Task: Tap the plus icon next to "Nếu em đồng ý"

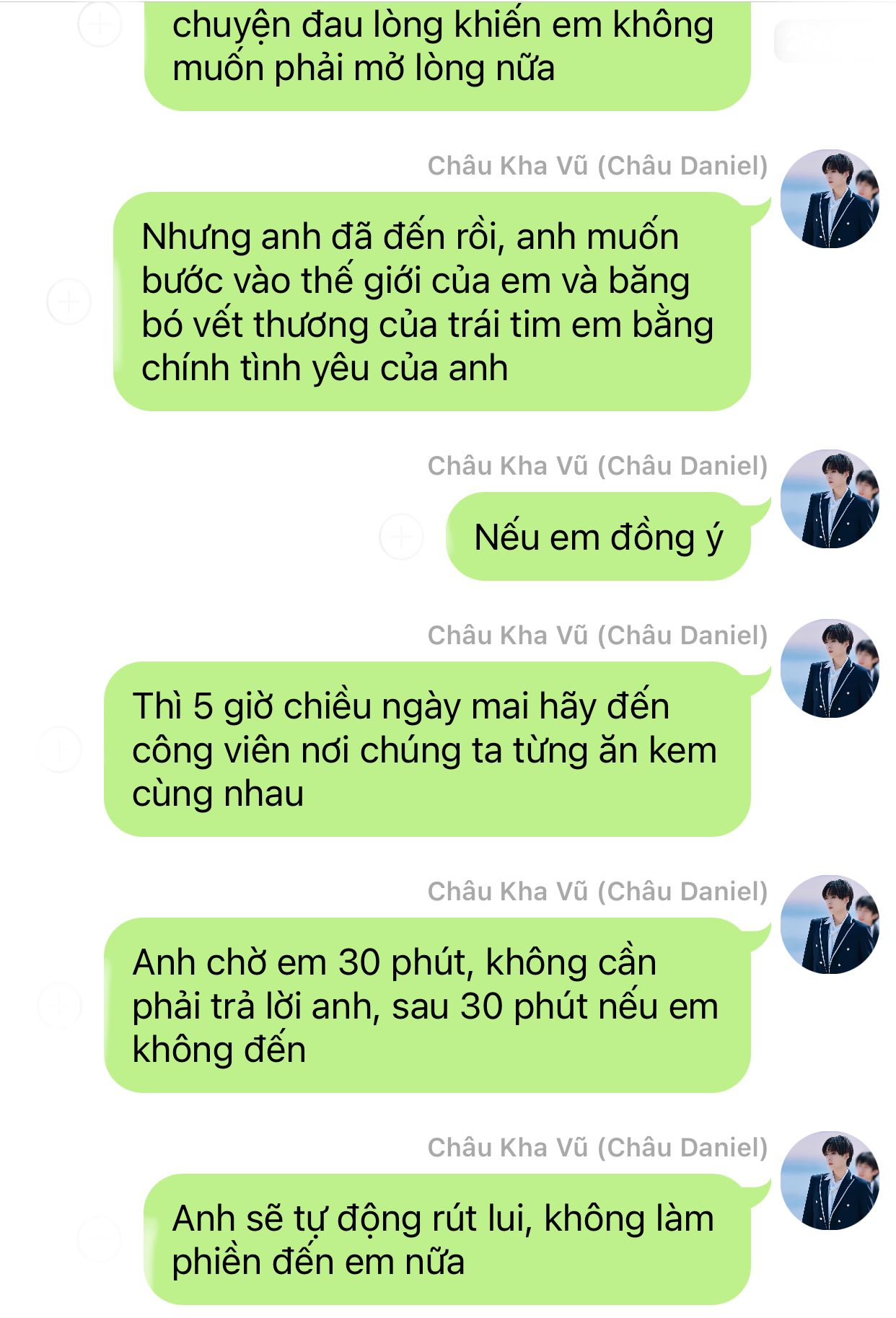Action: pos(401,537)
